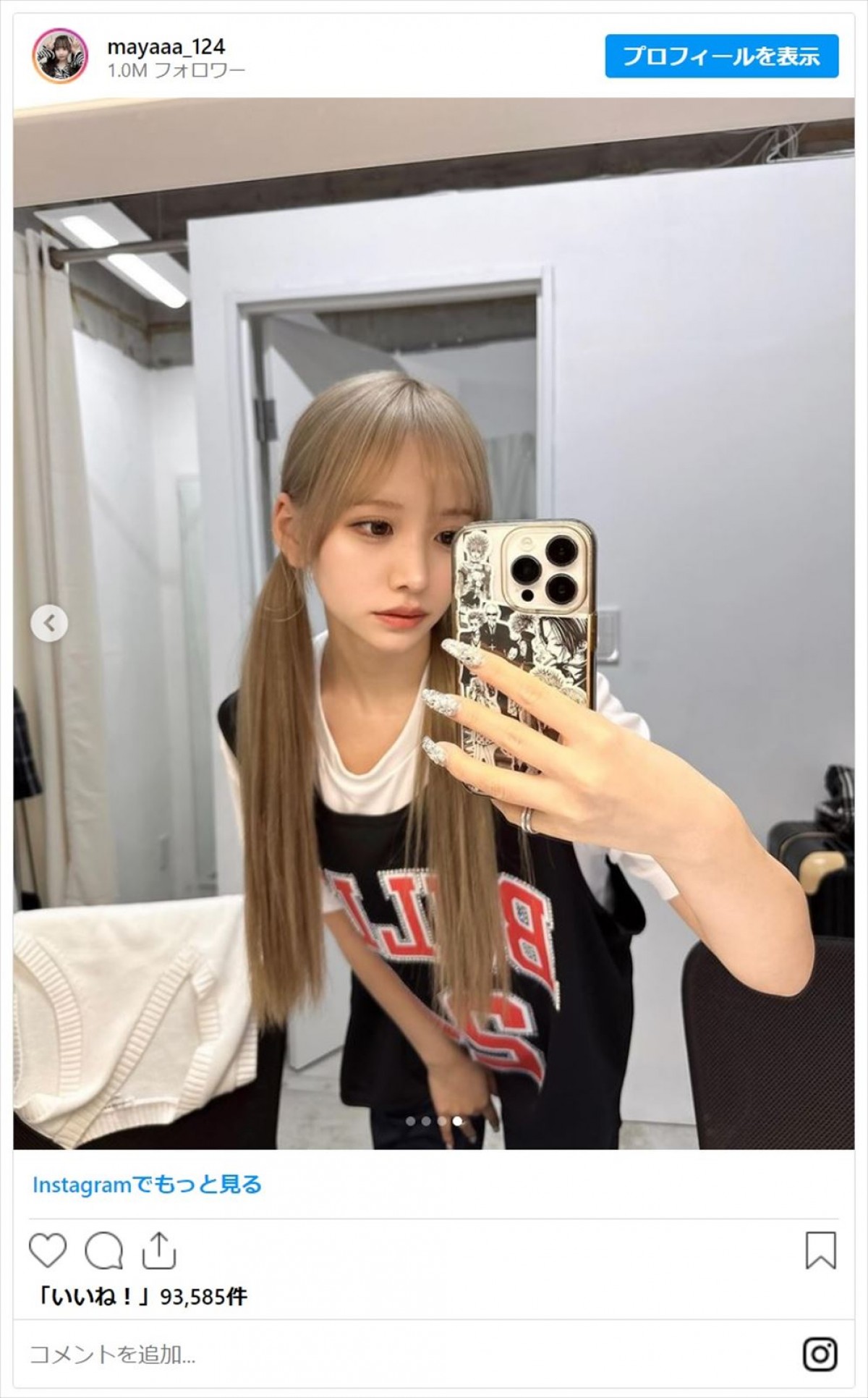
Task: Tap the mayaaa_124 username link
Action: click(166, 47)
